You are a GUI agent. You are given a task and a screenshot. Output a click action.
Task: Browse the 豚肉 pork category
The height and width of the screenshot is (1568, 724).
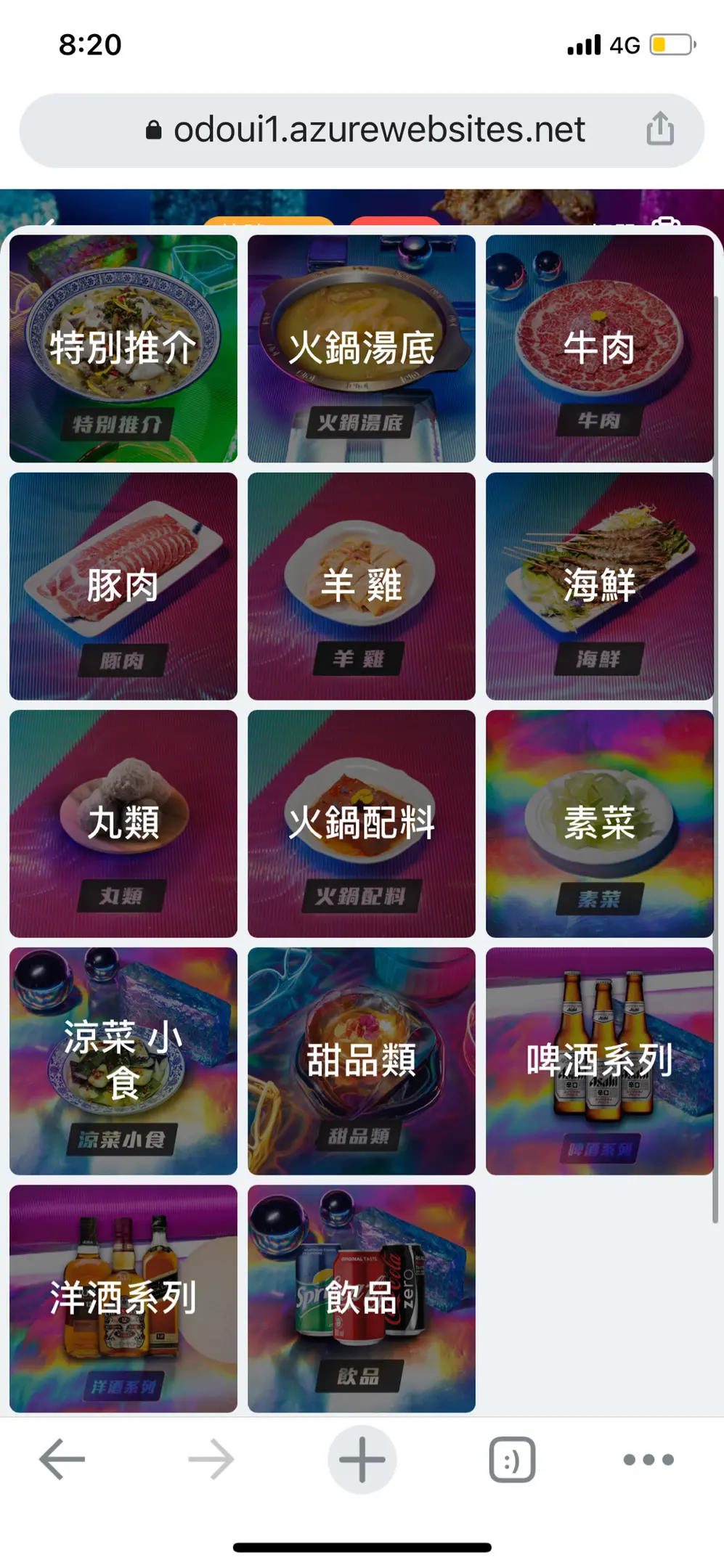pos(123,586)
